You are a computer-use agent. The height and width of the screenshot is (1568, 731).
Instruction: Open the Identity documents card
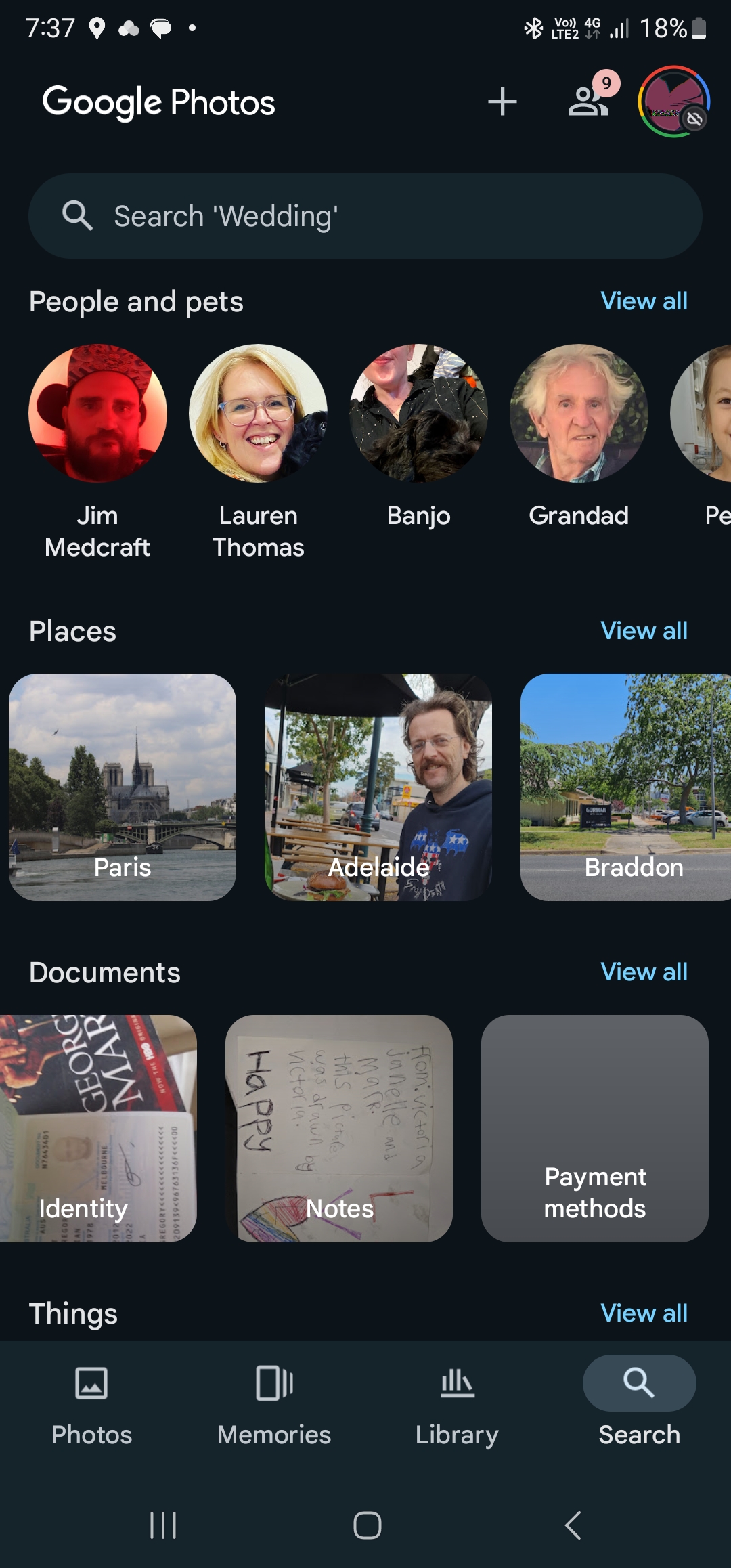(x=98, y=1128)
